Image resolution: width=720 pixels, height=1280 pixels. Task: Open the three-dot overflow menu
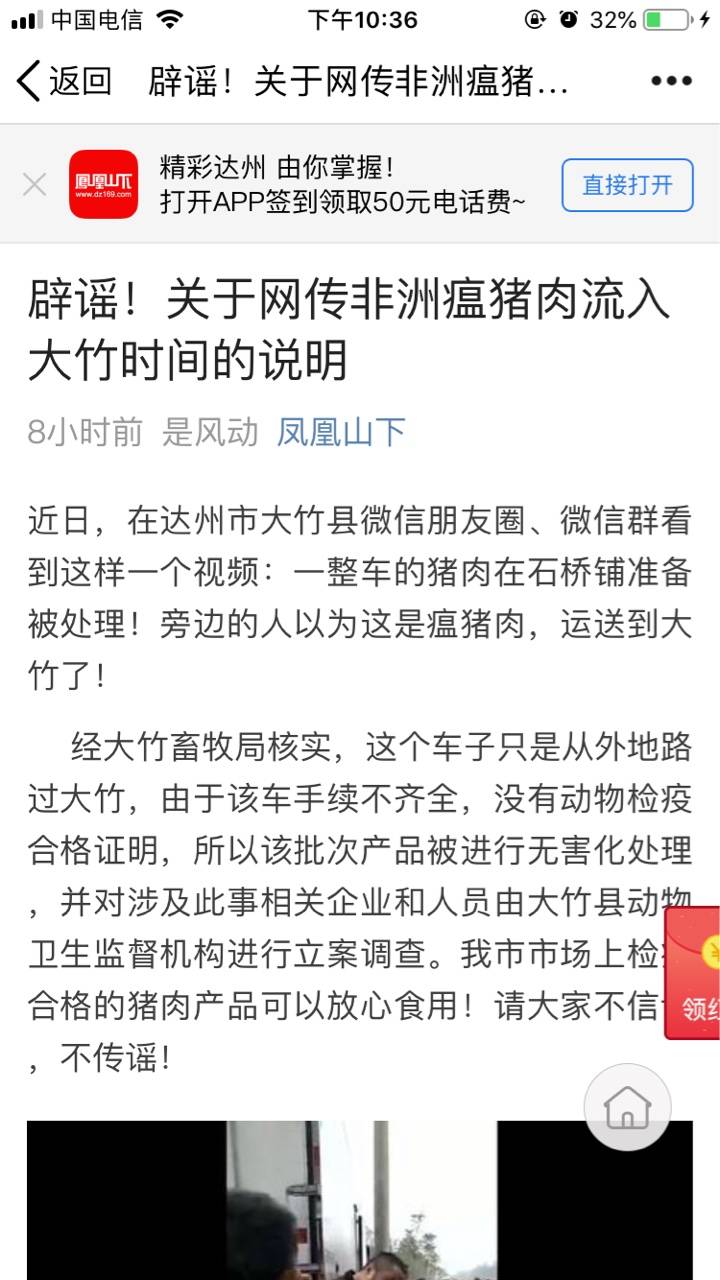click(x=671, y=81)
